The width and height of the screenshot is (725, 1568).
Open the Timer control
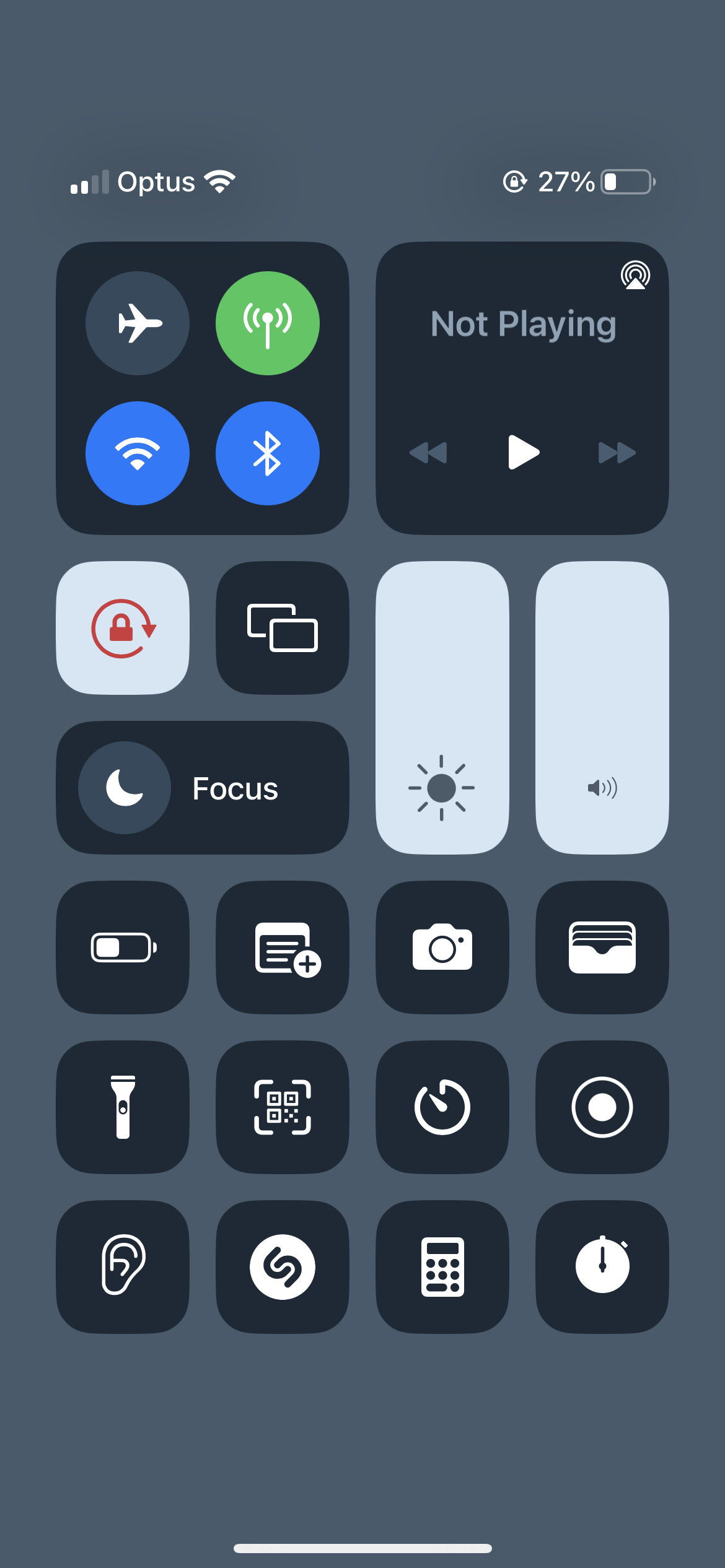pos(442,1107)
